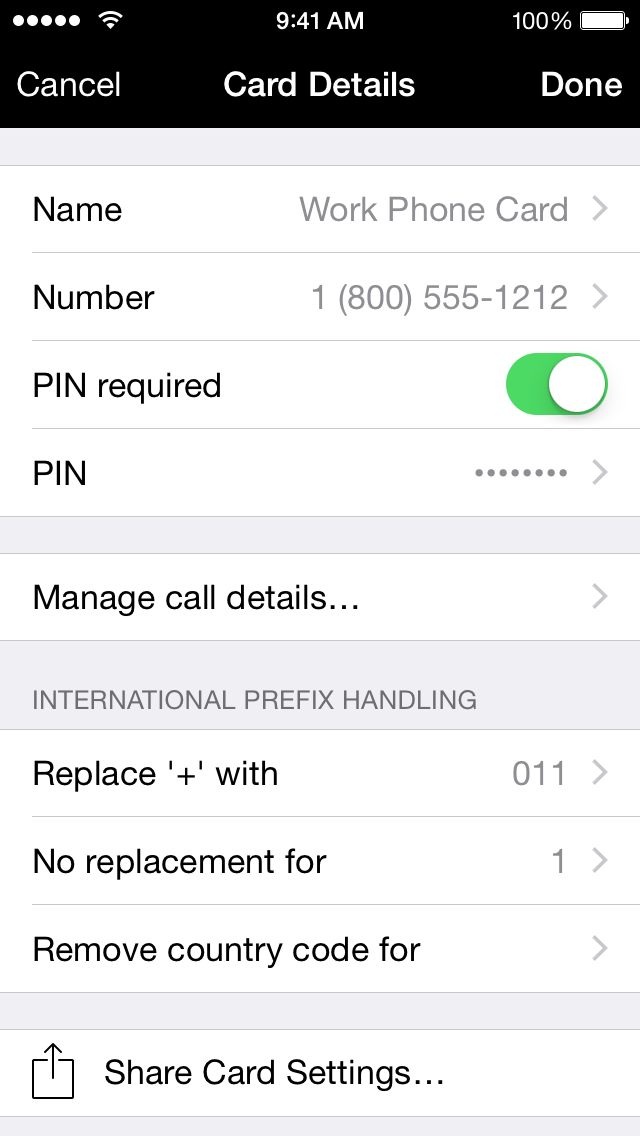Change the Replace '+' with setting
Image resolution: width=640 pixels, height=1136 pixels.
[320, 773]
